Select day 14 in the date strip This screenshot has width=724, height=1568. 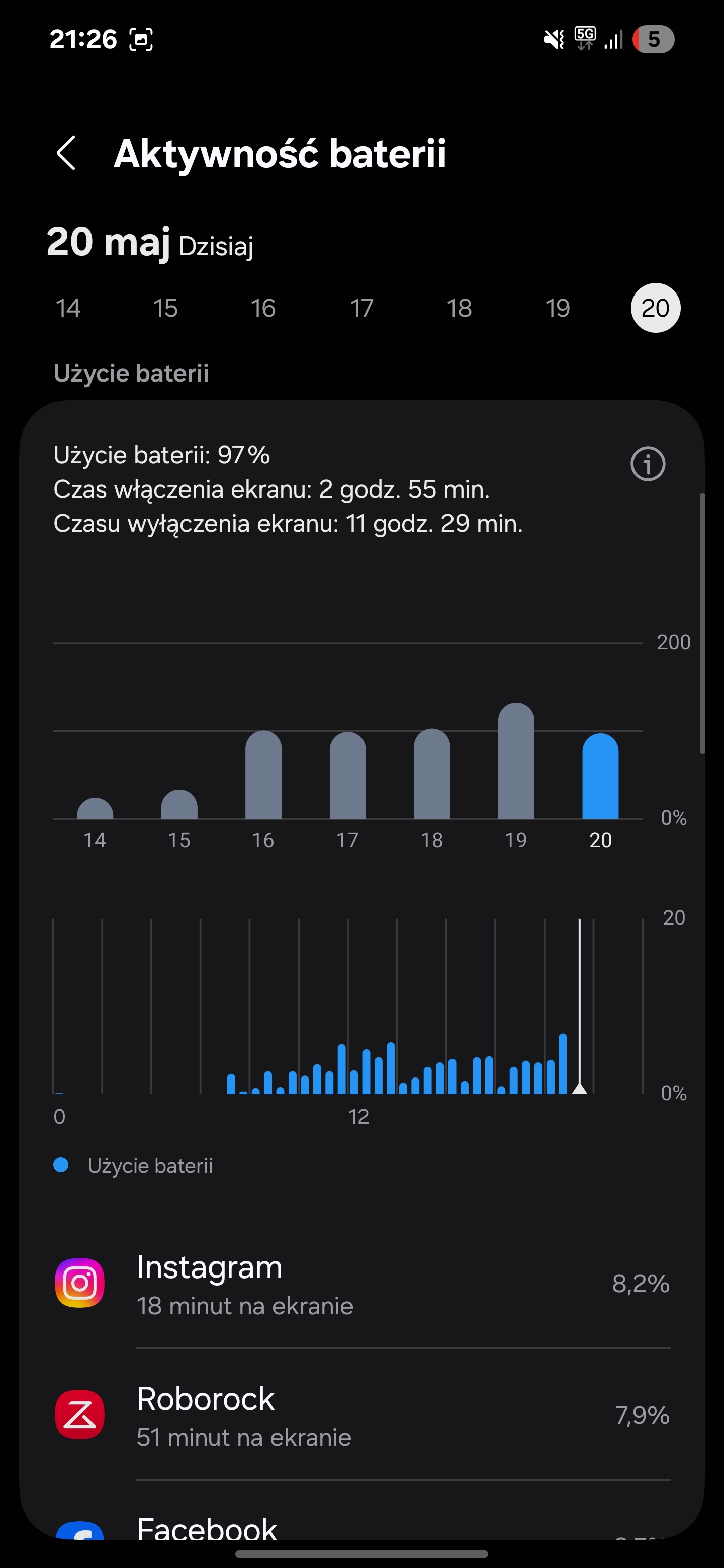[68, 308]
